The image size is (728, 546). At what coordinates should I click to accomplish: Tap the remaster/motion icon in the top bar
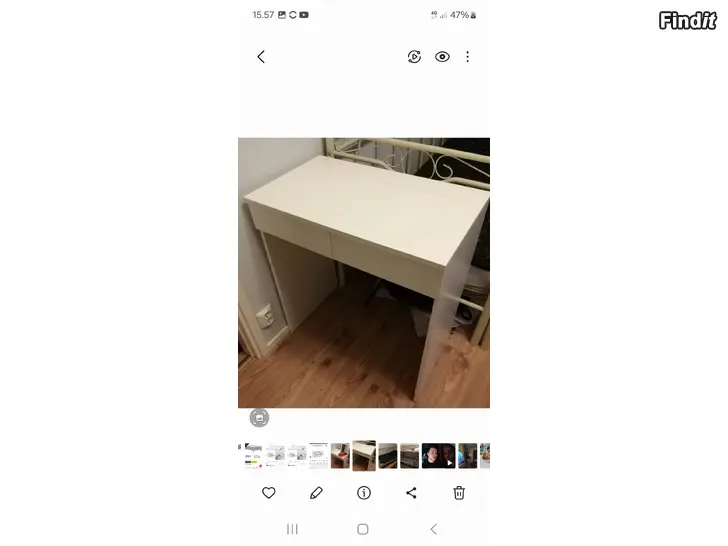[414, 57]
